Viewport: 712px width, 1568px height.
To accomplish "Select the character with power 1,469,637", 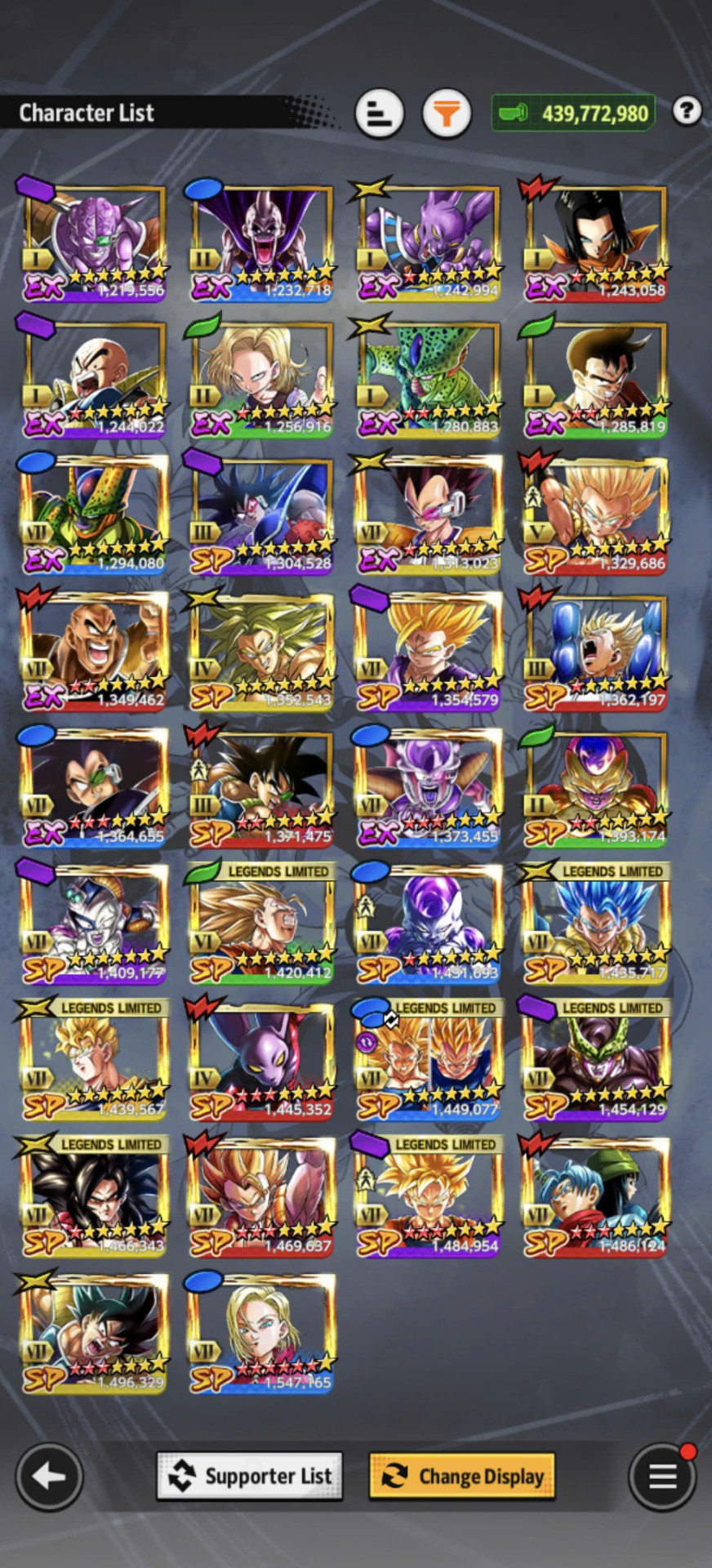I will (x=261, y=1198).
